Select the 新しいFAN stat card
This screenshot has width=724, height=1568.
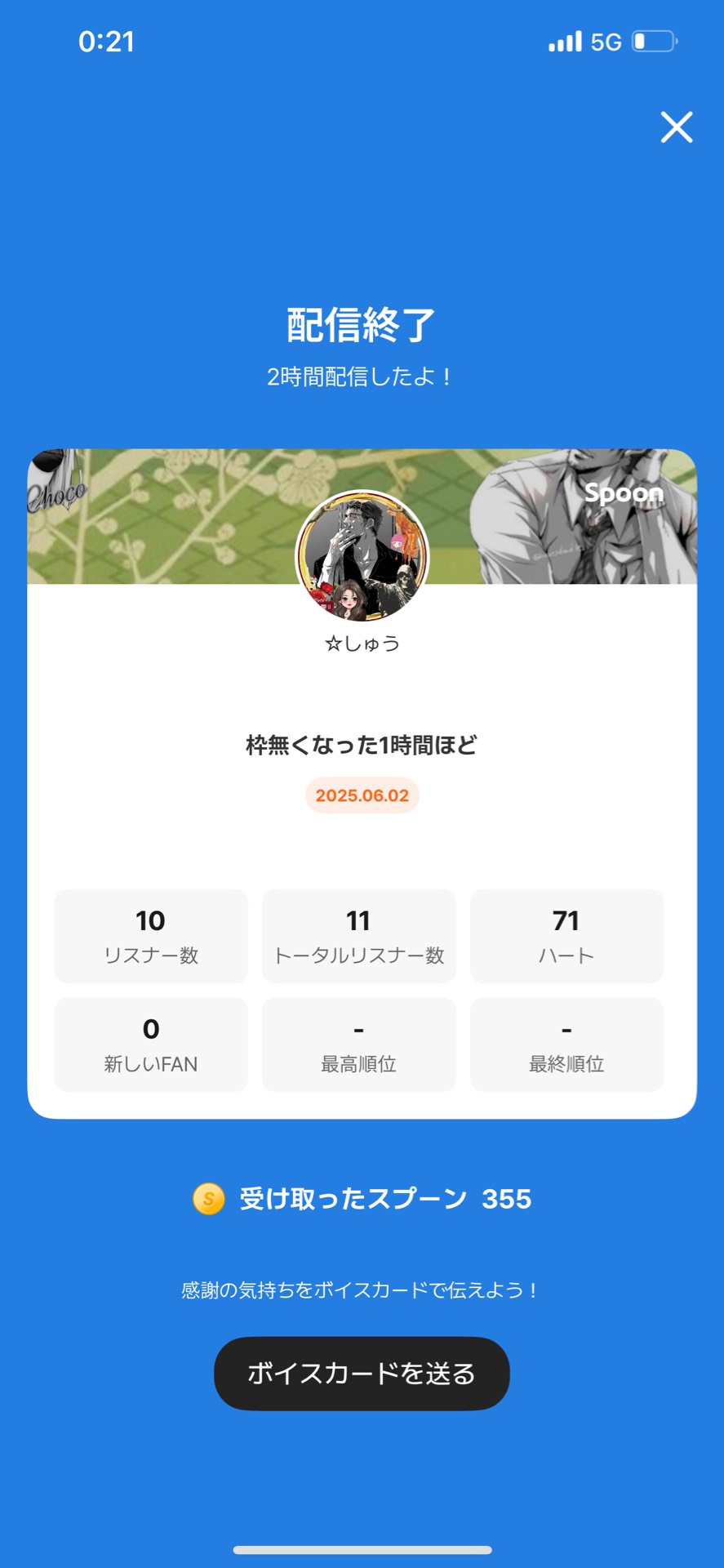pyautogui.click(x=150, y=1044)
